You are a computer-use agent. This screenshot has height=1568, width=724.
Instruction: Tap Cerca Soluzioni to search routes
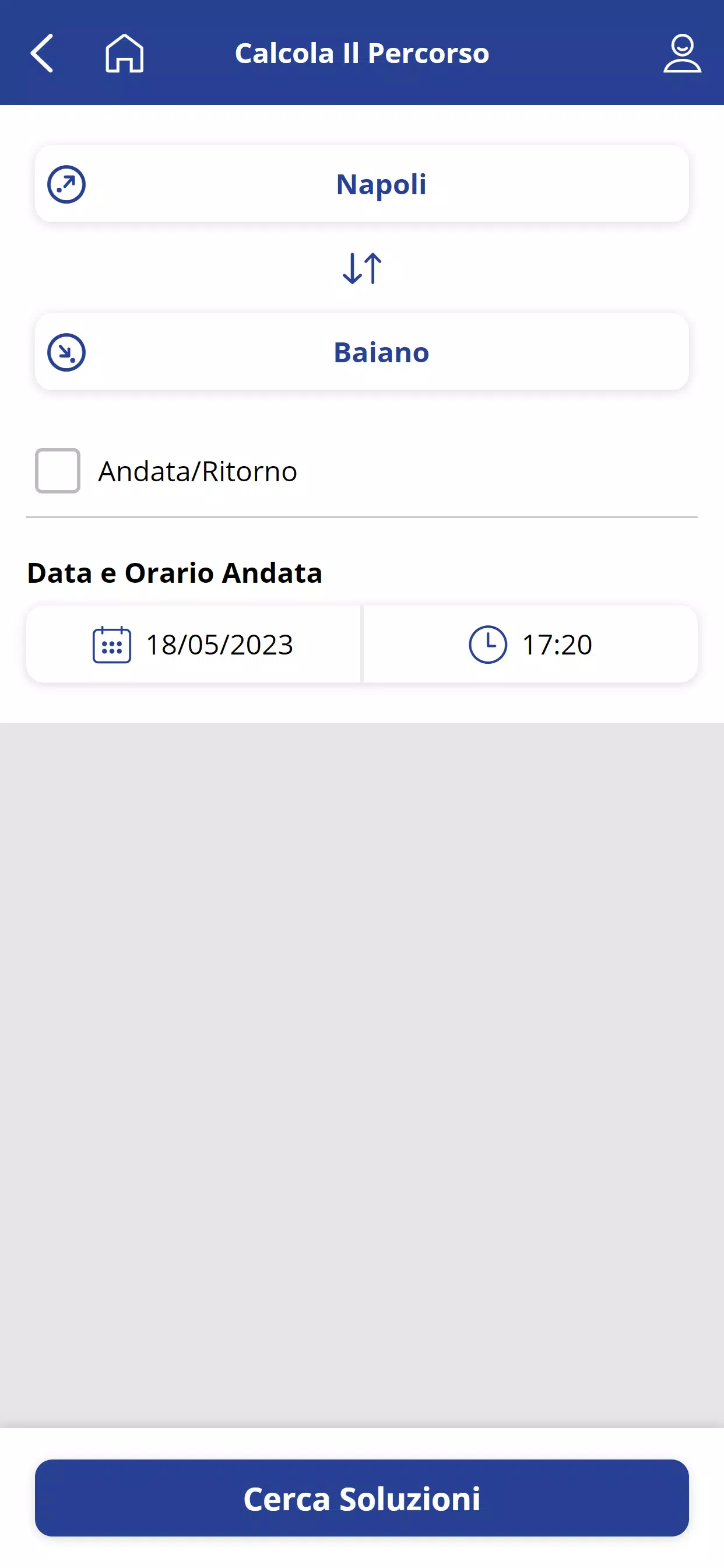coord(362,1497)
